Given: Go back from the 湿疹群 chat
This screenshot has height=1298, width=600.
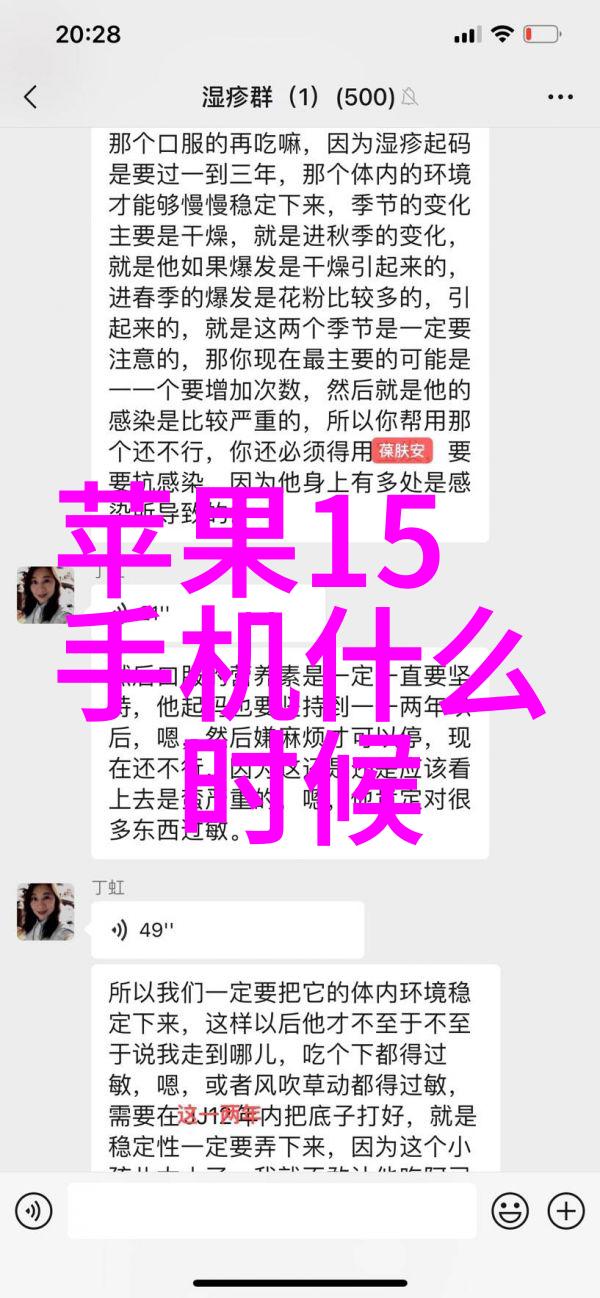Looking at the screenshot, I should (x=30, y=97).
